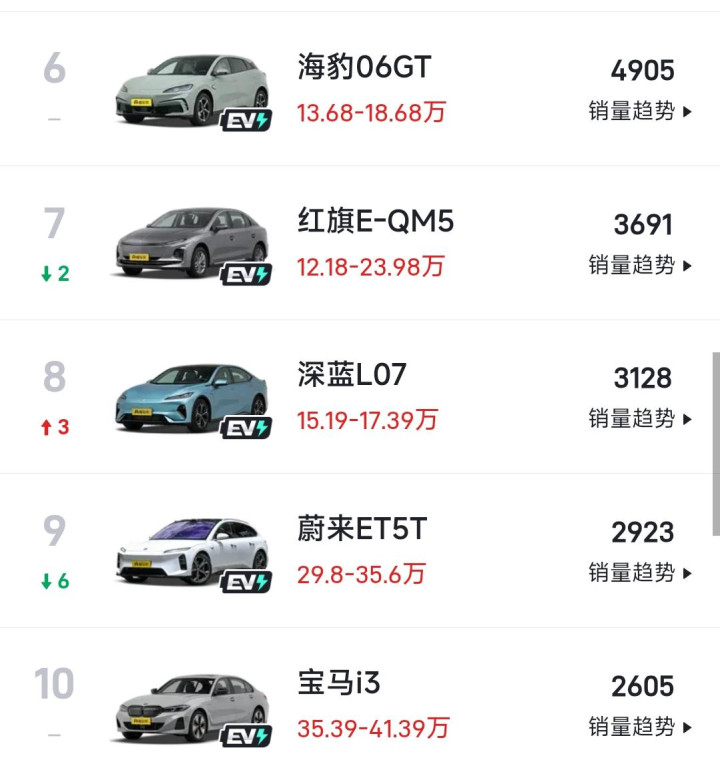Open the 蔚来ET5T car listing

click(362, 529)
